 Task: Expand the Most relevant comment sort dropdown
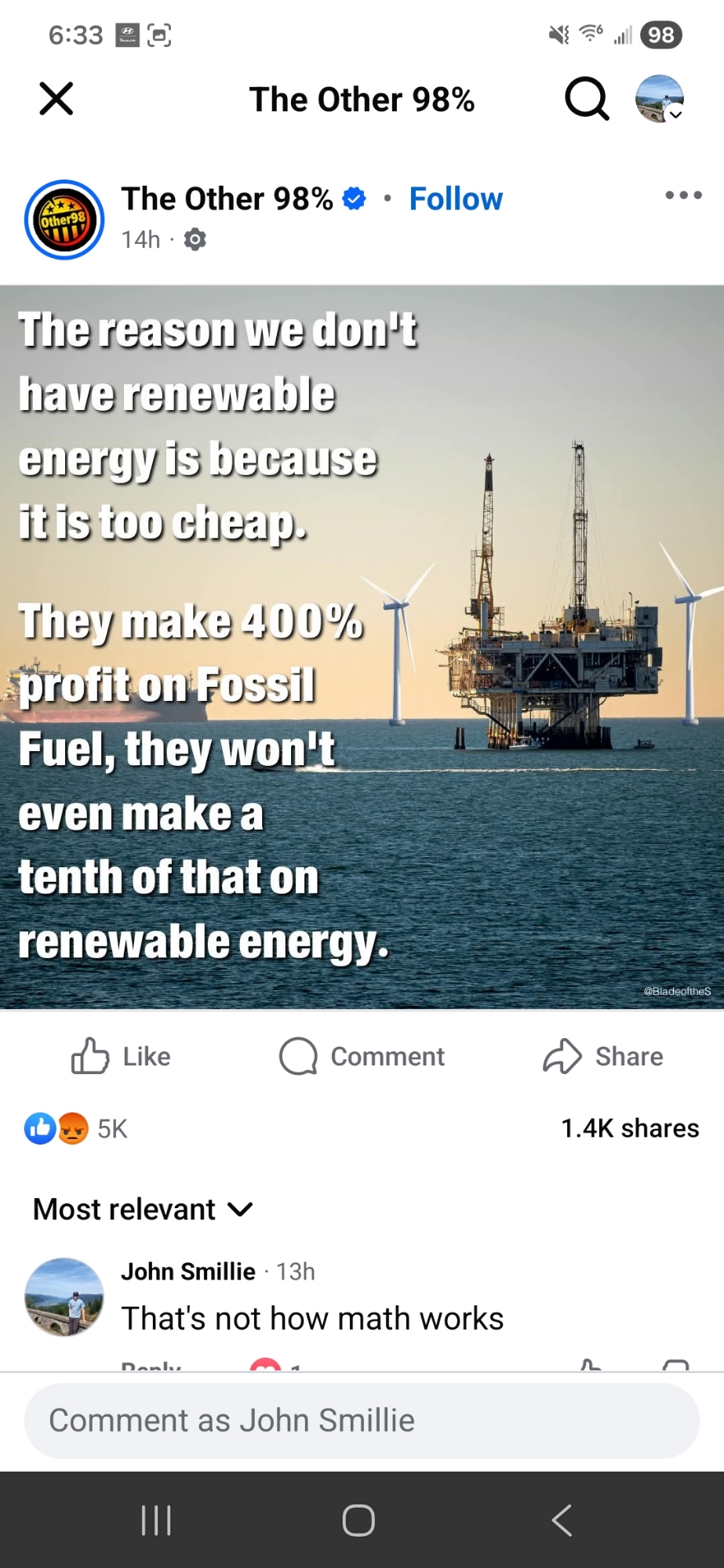143,1209
